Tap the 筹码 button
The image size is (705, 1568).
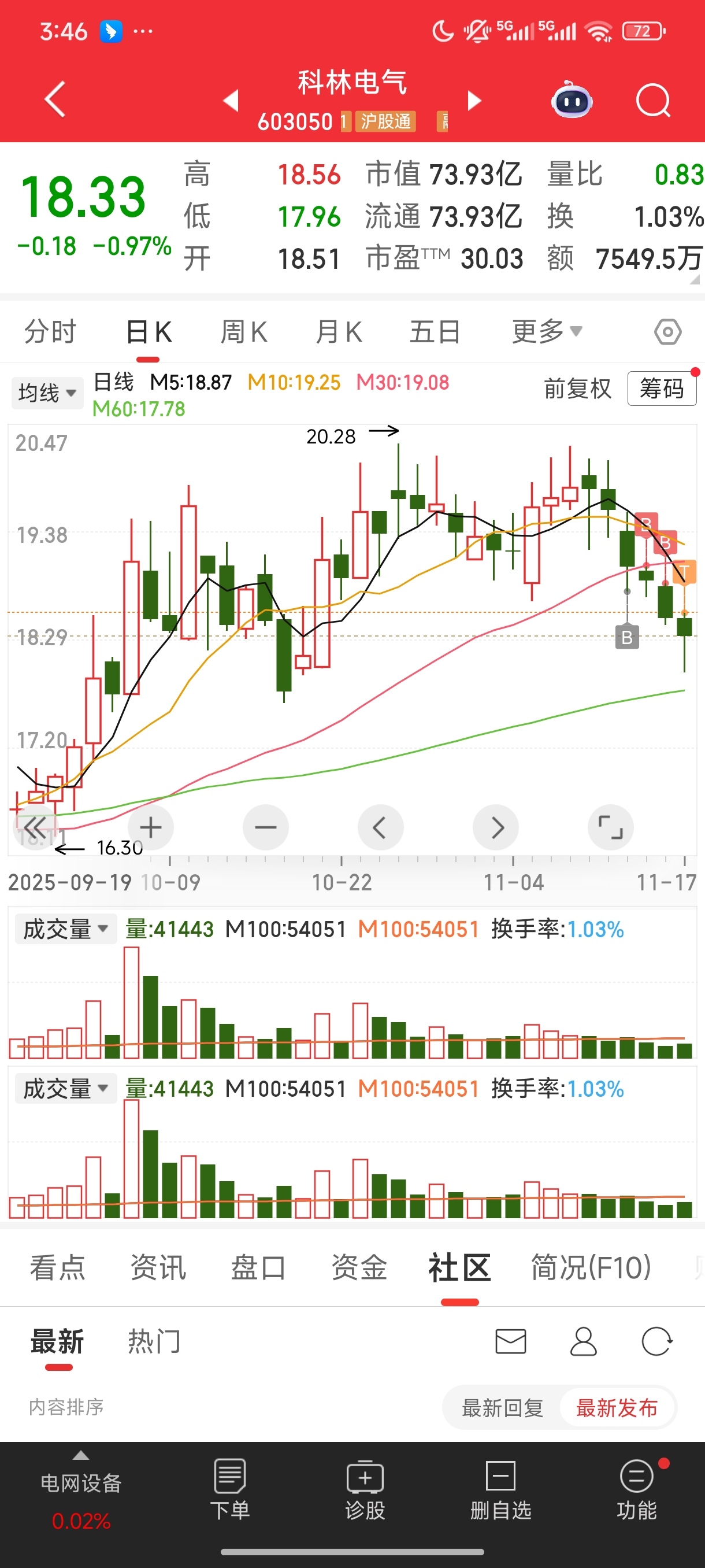(x=662, y=389)
